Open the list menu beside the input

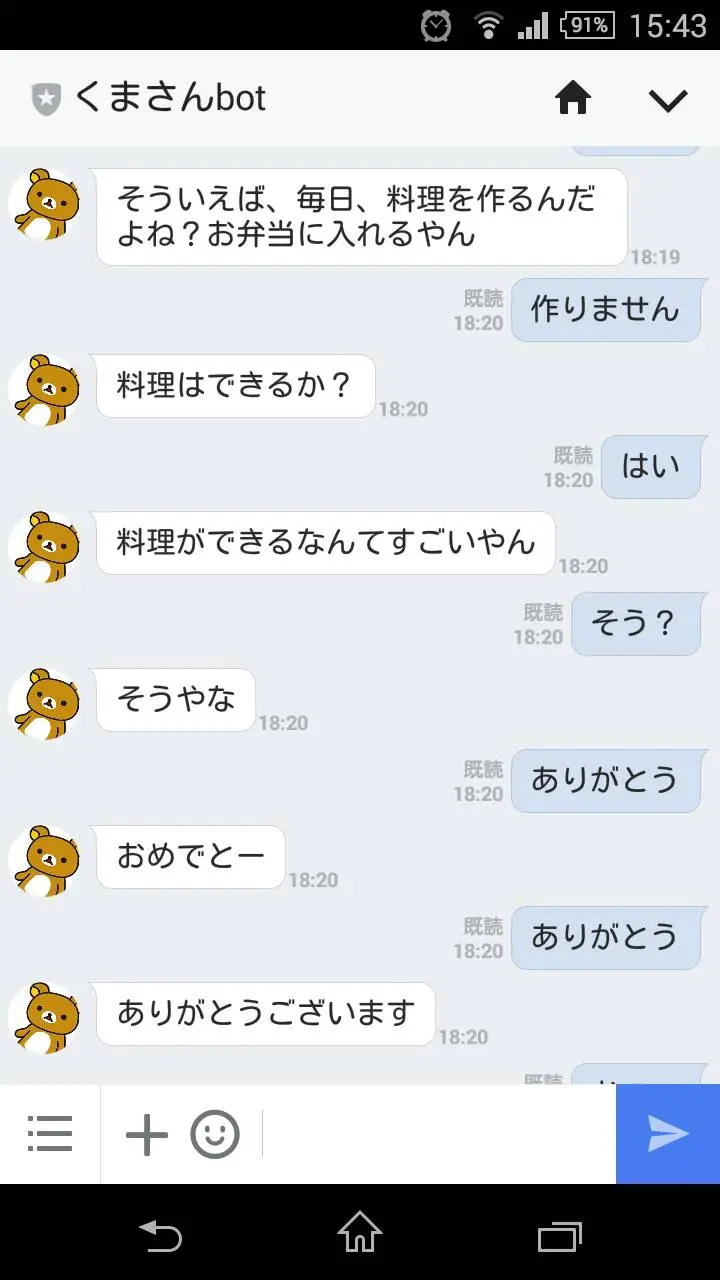click(x=50, y=1134)
